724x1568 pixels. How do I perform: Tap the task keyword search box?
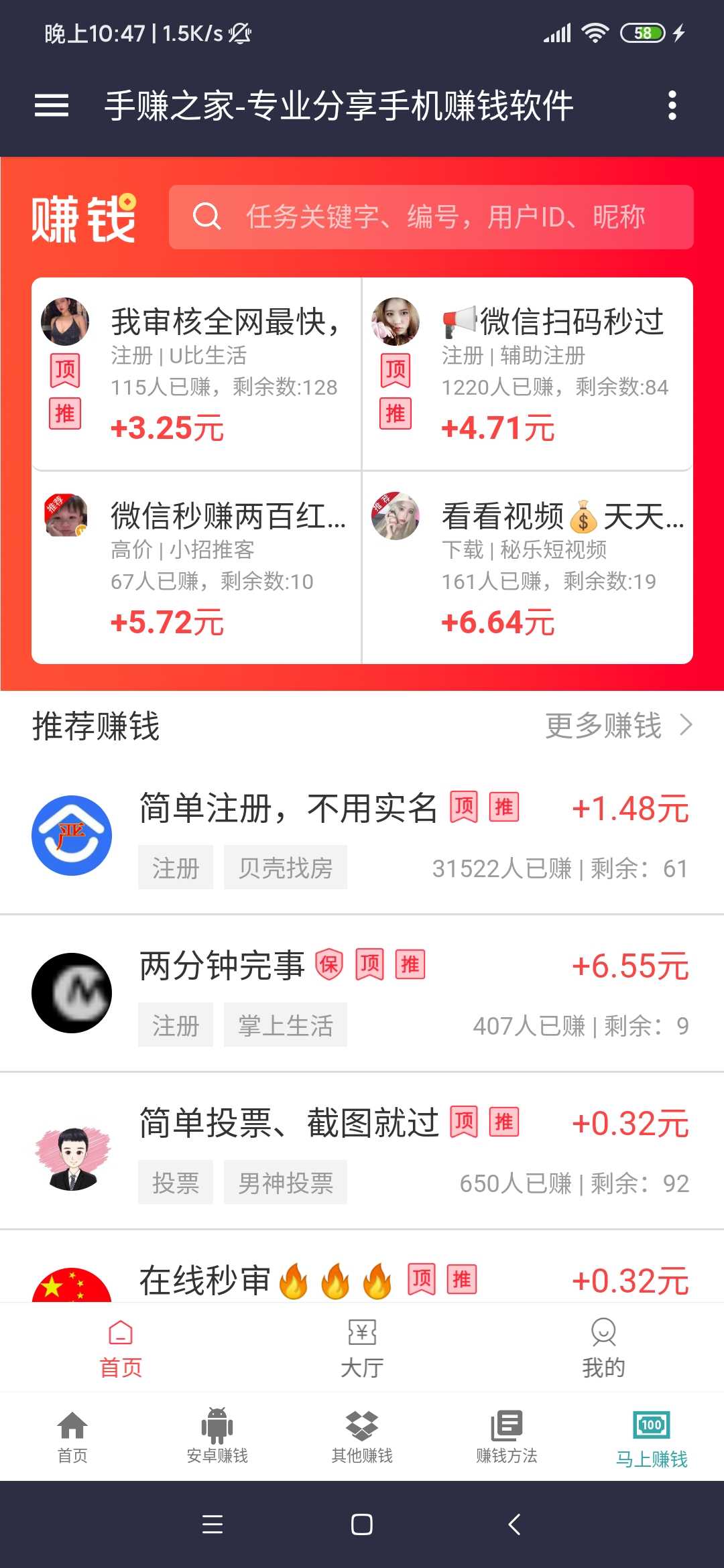point(431,217)
